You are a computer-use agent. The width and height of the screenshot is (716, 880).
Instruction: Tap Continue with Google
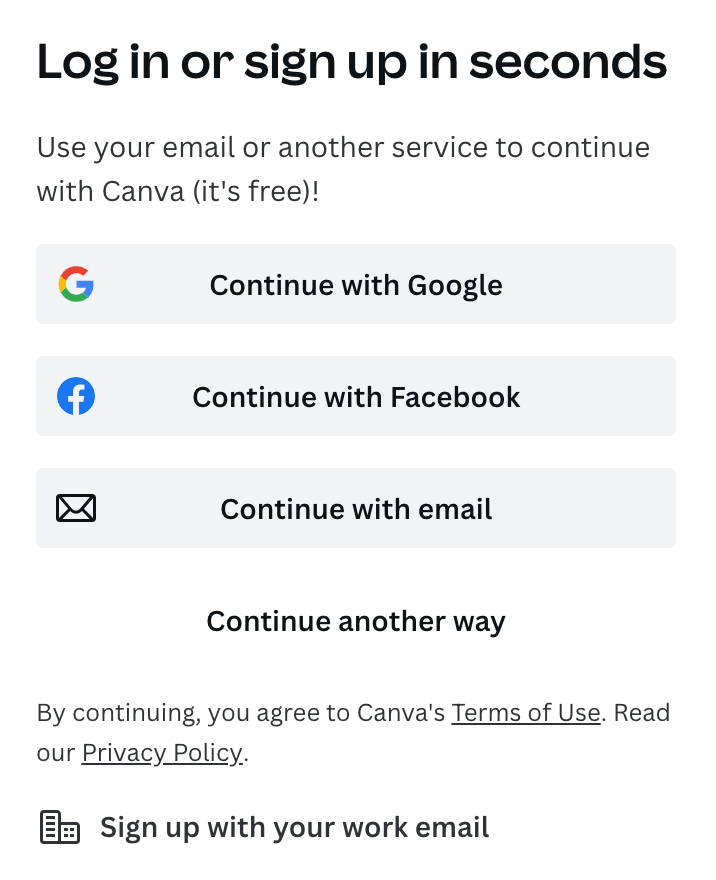tap(356, 285)
